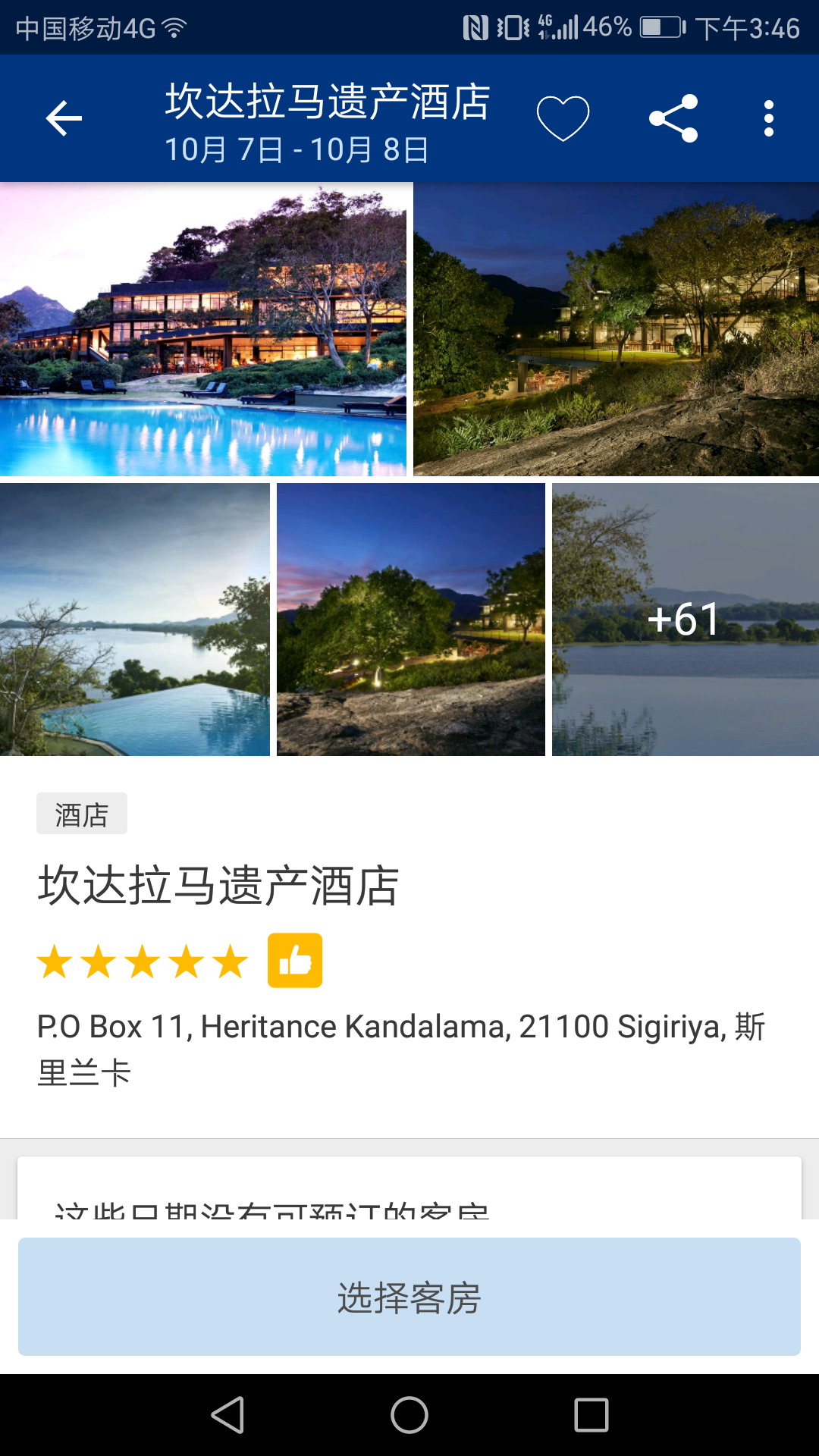819x1456 pixels.
Task: Tap the 选择客房 button
Action: pyautogui.click(x=409, y=1297)
